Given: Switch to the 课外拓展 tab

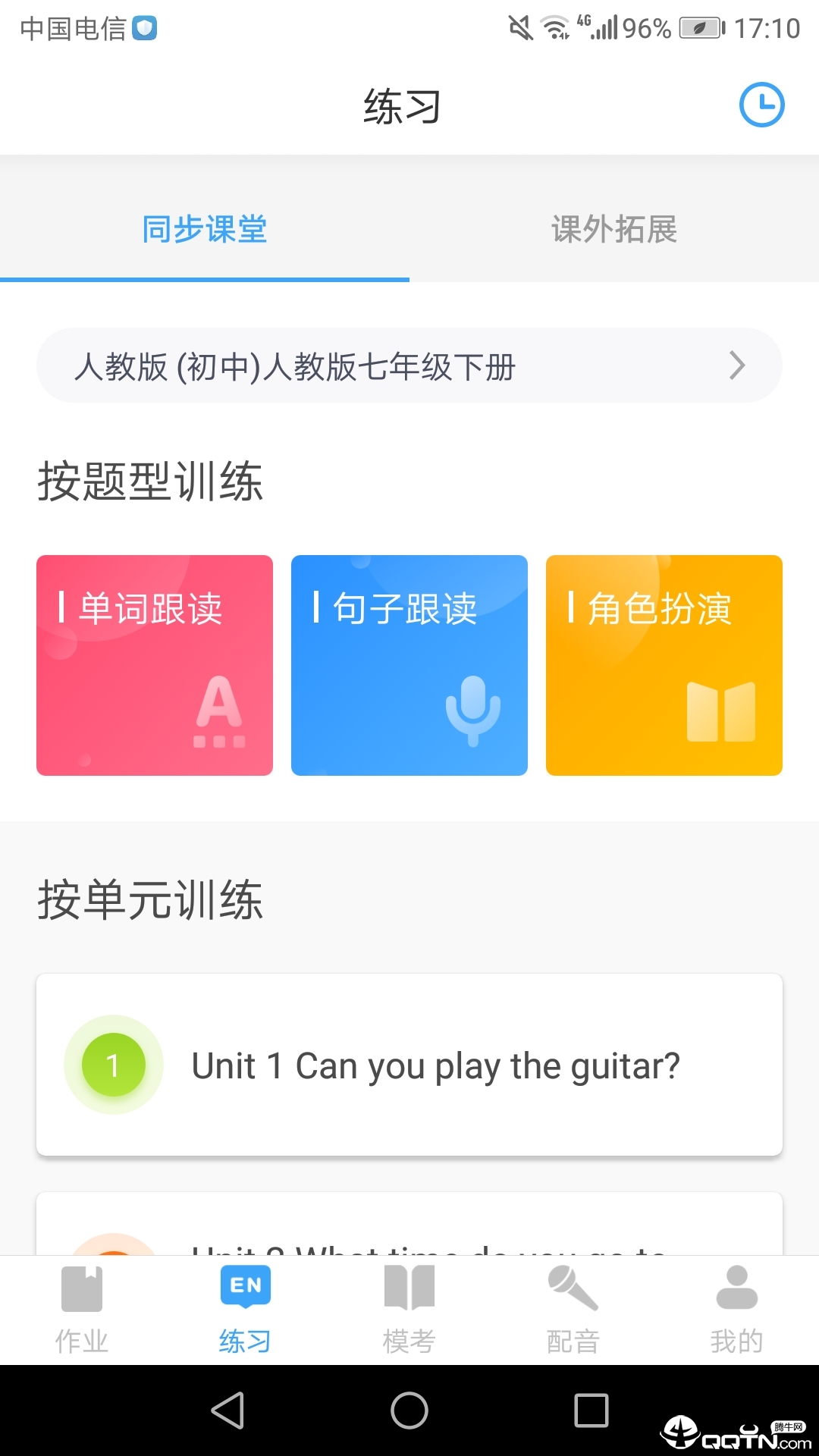Looking at the screenshot, I should [616, 230].
